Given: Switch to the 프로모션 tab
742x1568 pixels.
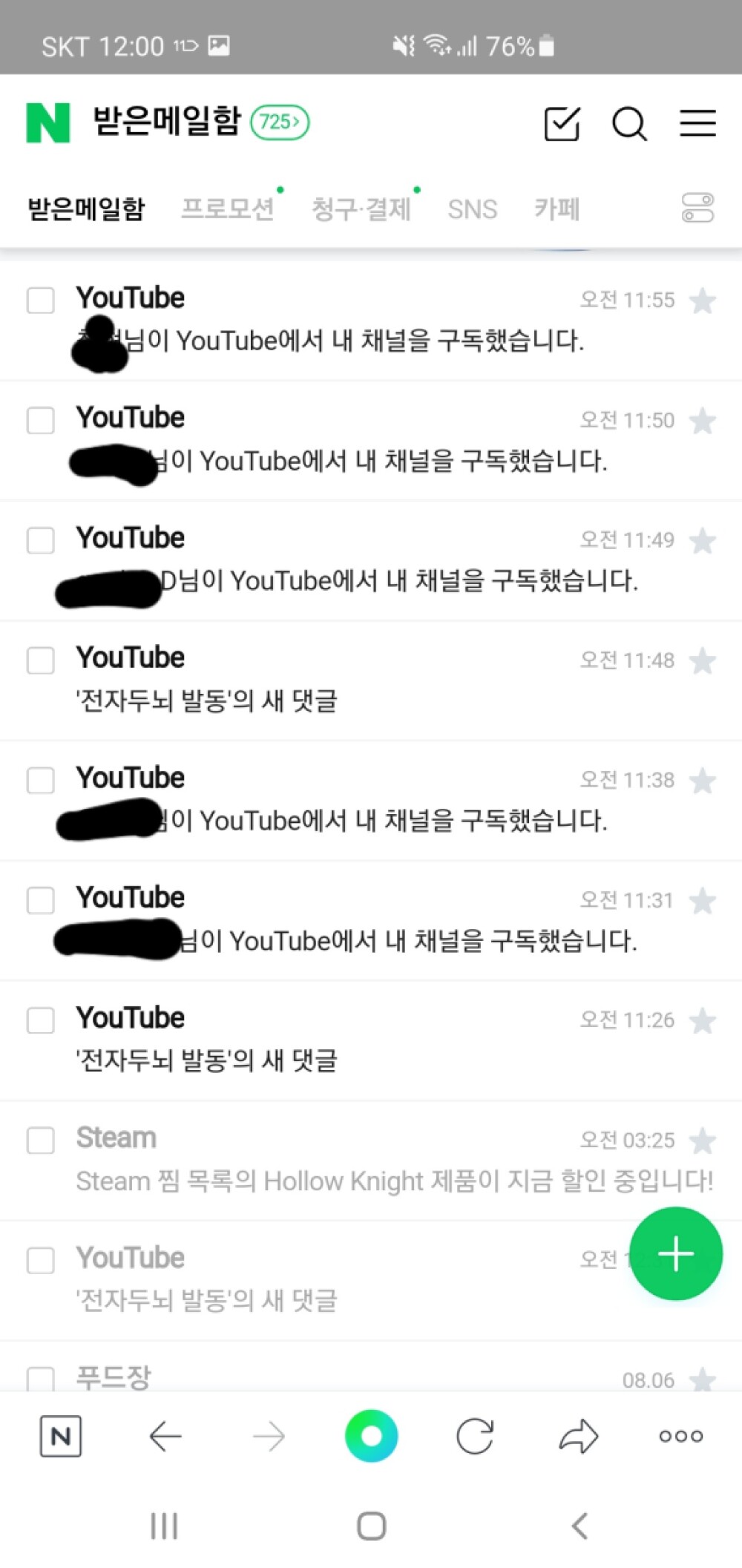Looking at the screenshot, I should [x=228, y=209].
